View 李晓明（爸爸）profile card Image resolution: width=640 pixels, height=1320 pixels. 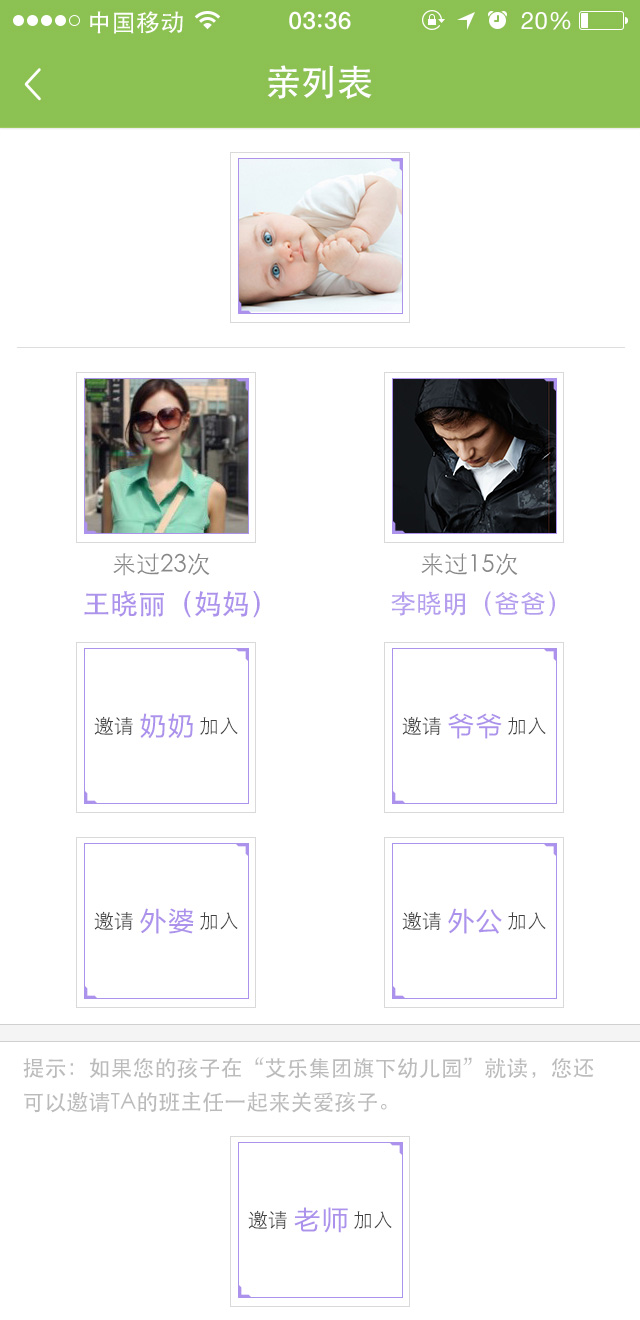coord(474,457)
